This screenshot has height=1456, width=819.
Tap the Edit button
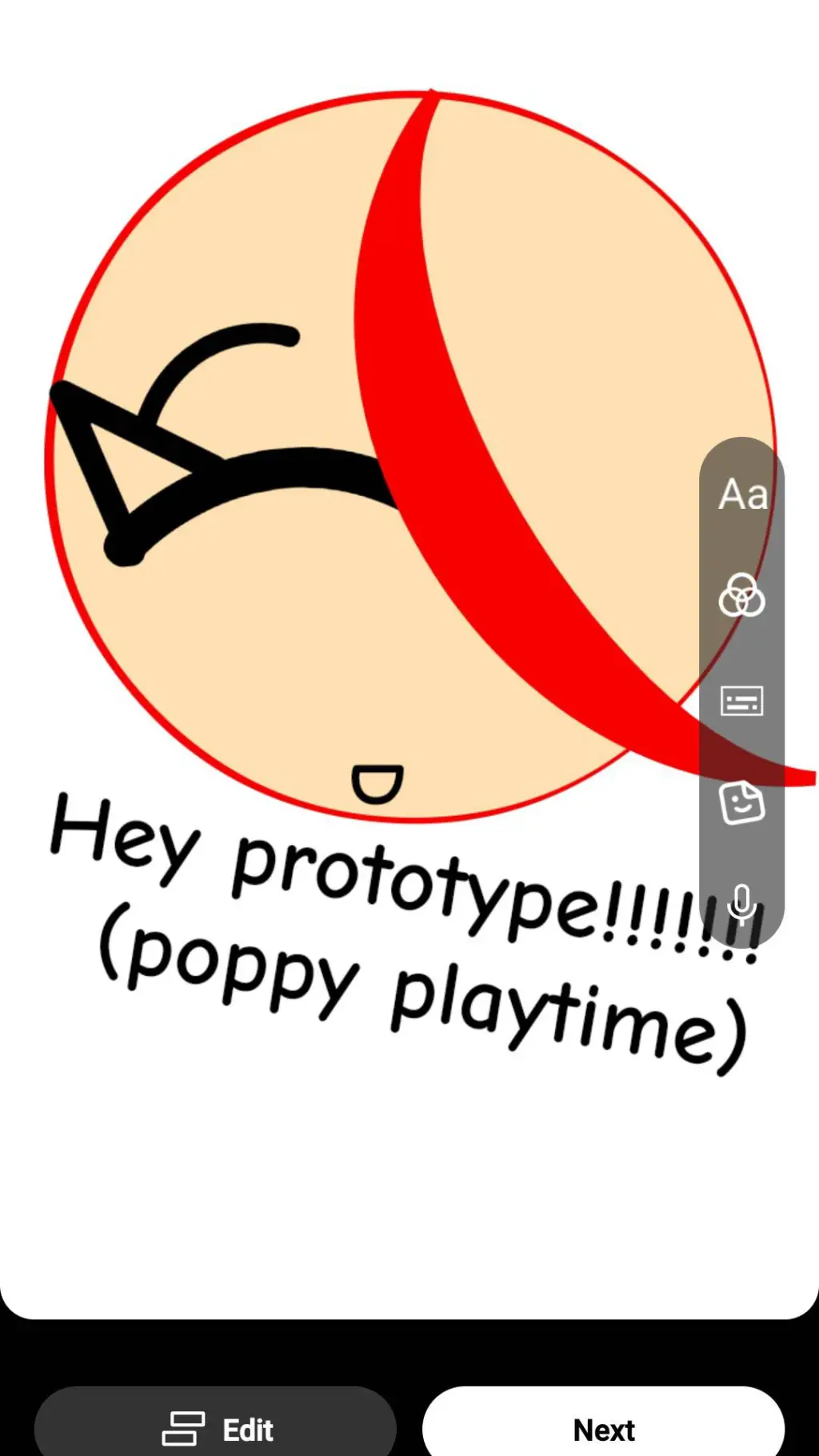click(216, 1429)
